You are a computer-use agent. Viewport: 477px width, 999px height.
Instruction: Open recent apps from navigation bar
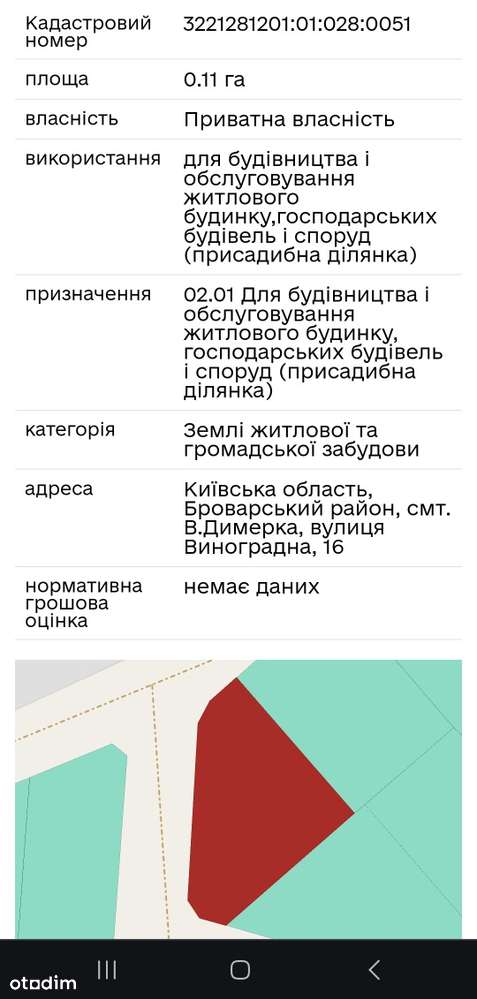(x=107, y=970)
